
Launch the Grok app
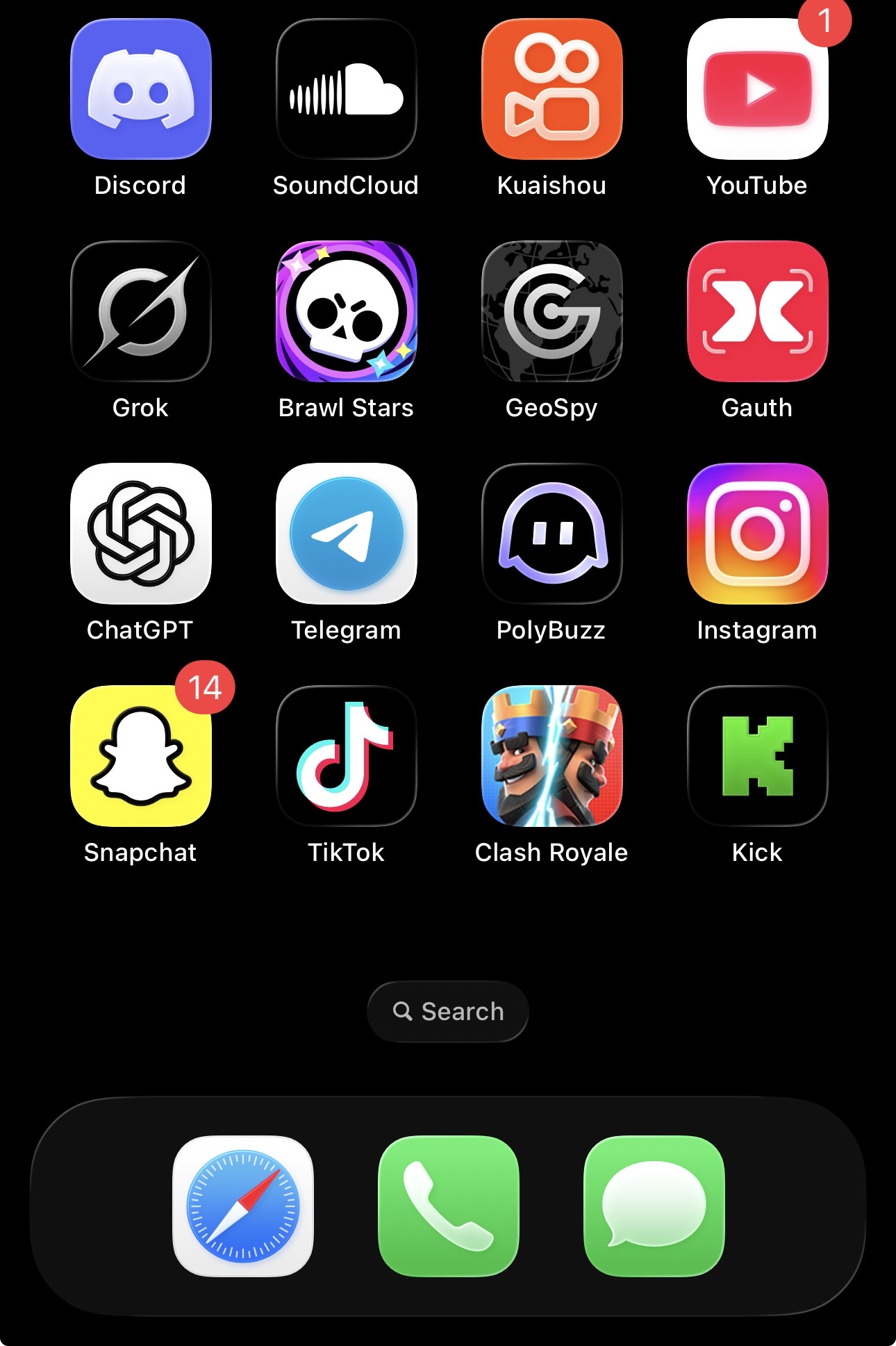click(141, 311)
